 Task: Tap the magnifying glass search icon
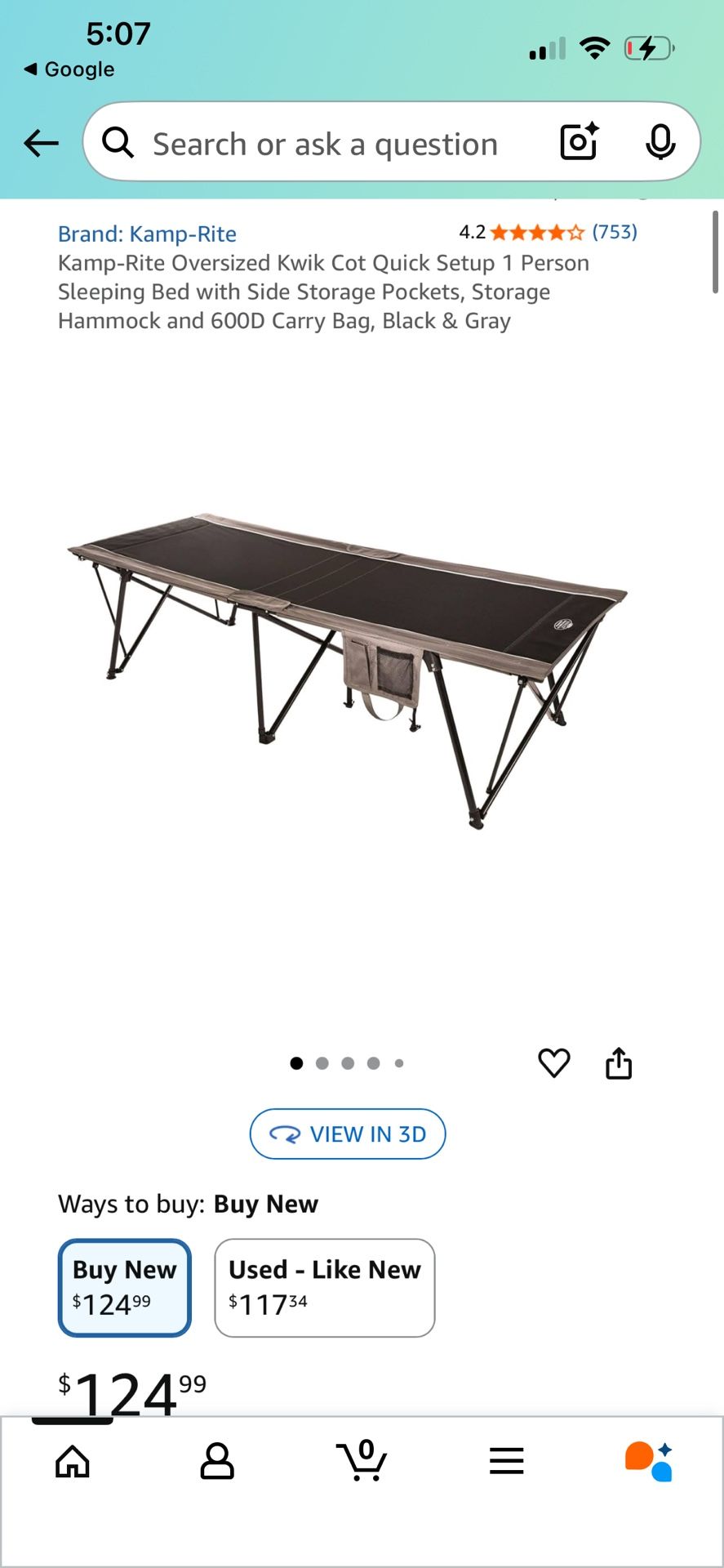tap(118, 142)
